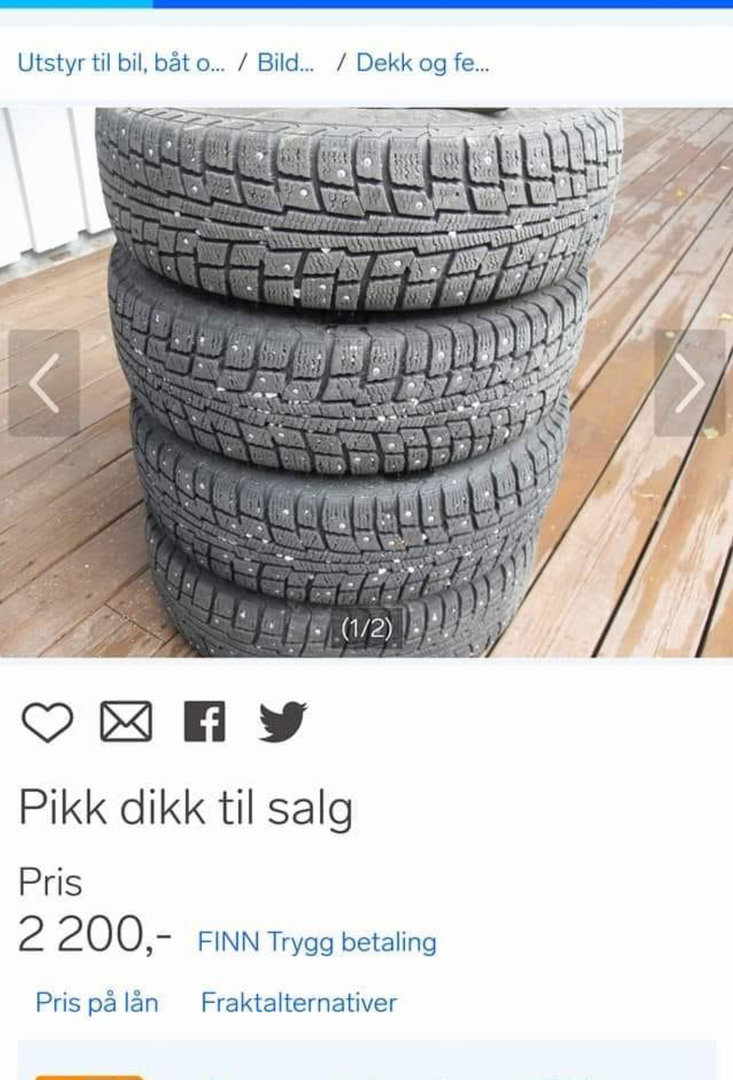Open the 'Utstyr til bil, båt o...' breadcrumb
Screen dimensions: 733x1080
(x=121, y=63)
